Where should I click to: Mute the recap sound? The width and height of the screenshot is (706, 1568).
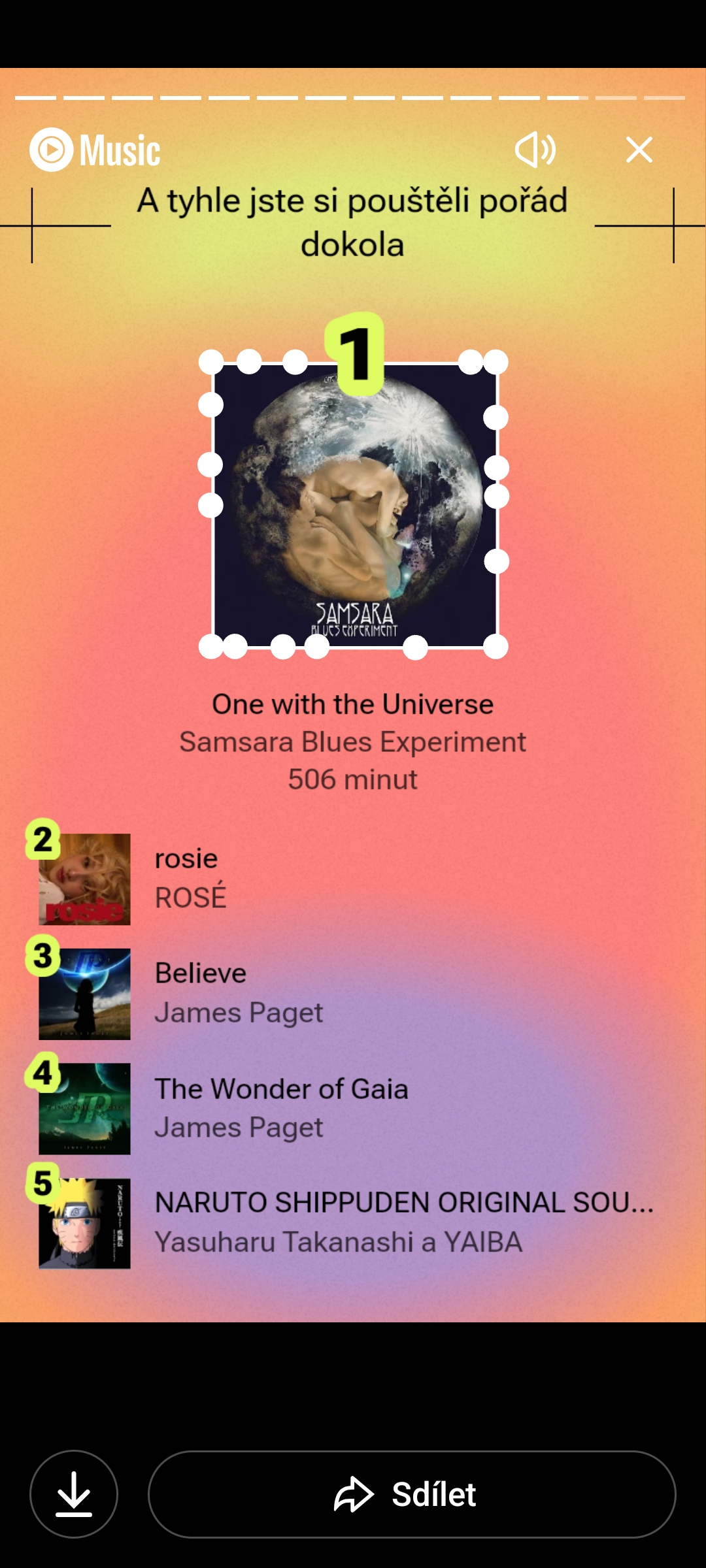[x=535, y=150]
